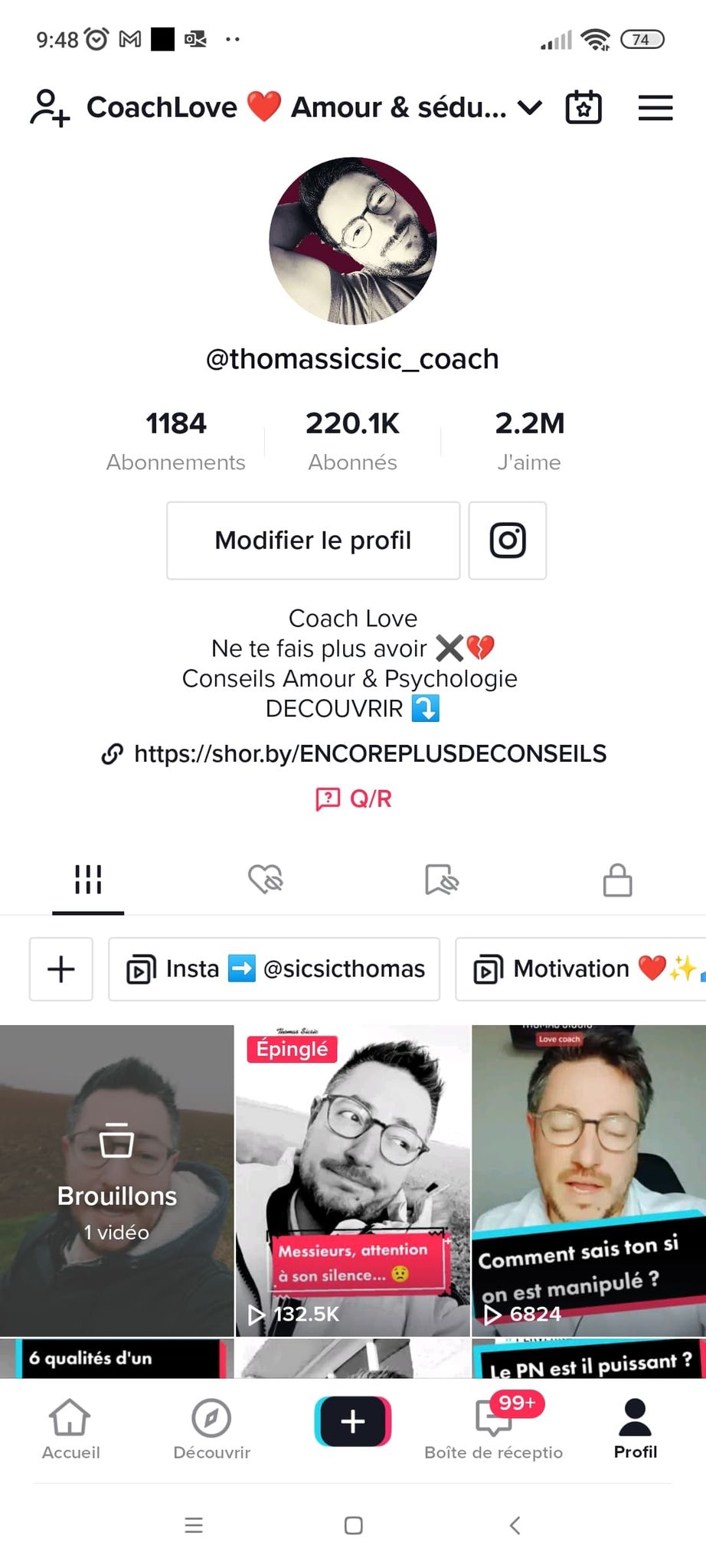Select the hidden reposts eye-slash tab
706x1568 pixels.
[x=441, y=880]
